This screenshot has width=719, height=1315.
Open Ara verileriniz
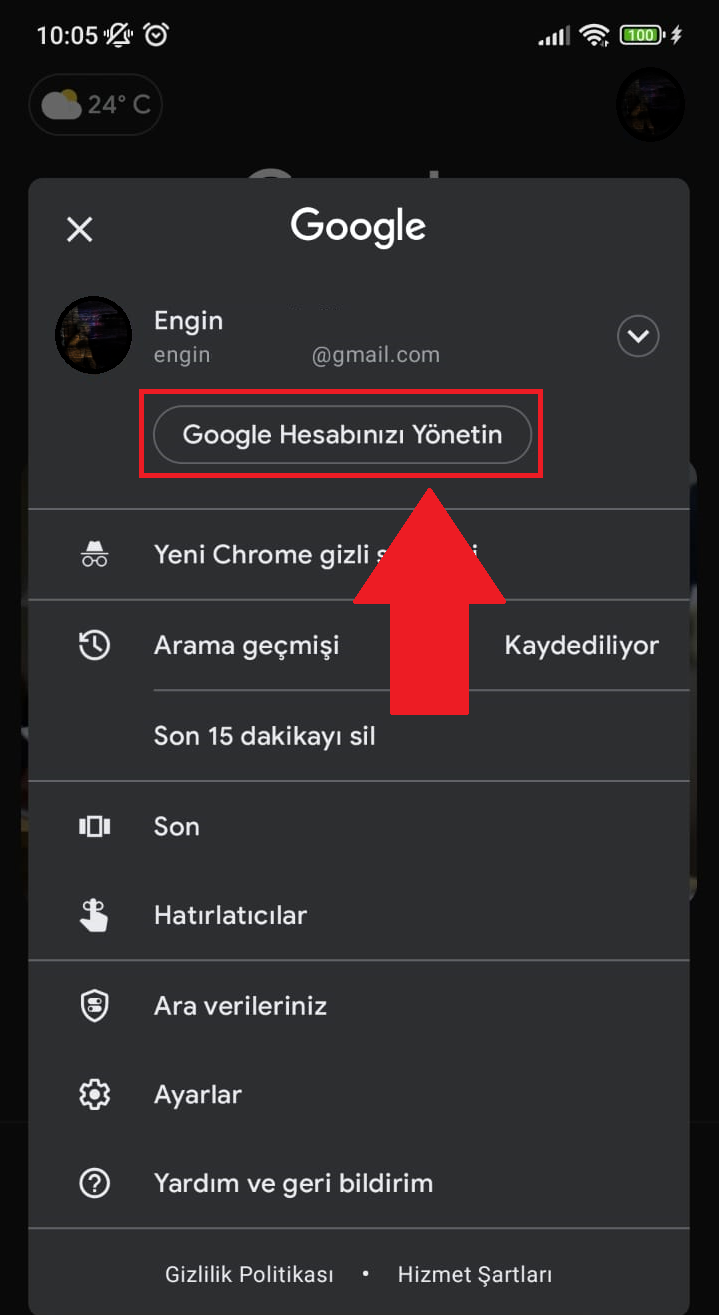[240, 1006]
